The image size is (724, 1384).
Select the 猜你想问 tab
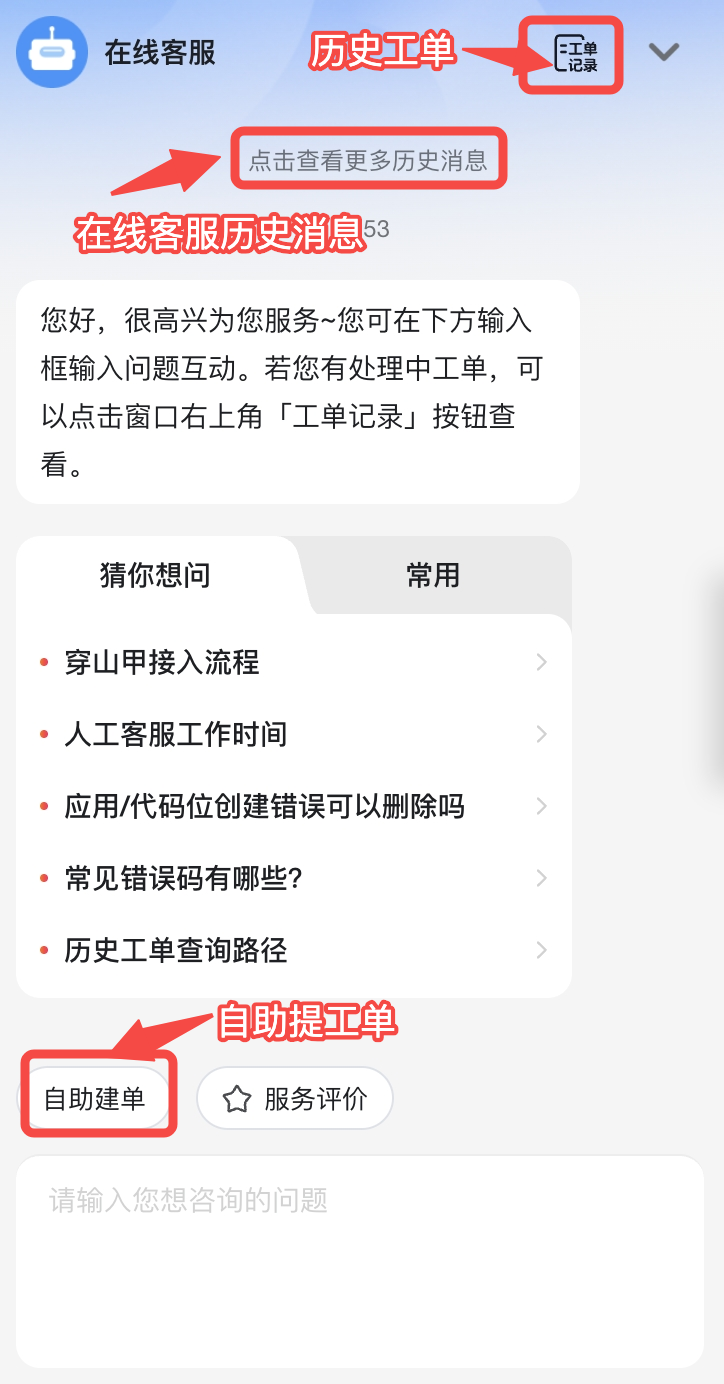tap(155, 575)
